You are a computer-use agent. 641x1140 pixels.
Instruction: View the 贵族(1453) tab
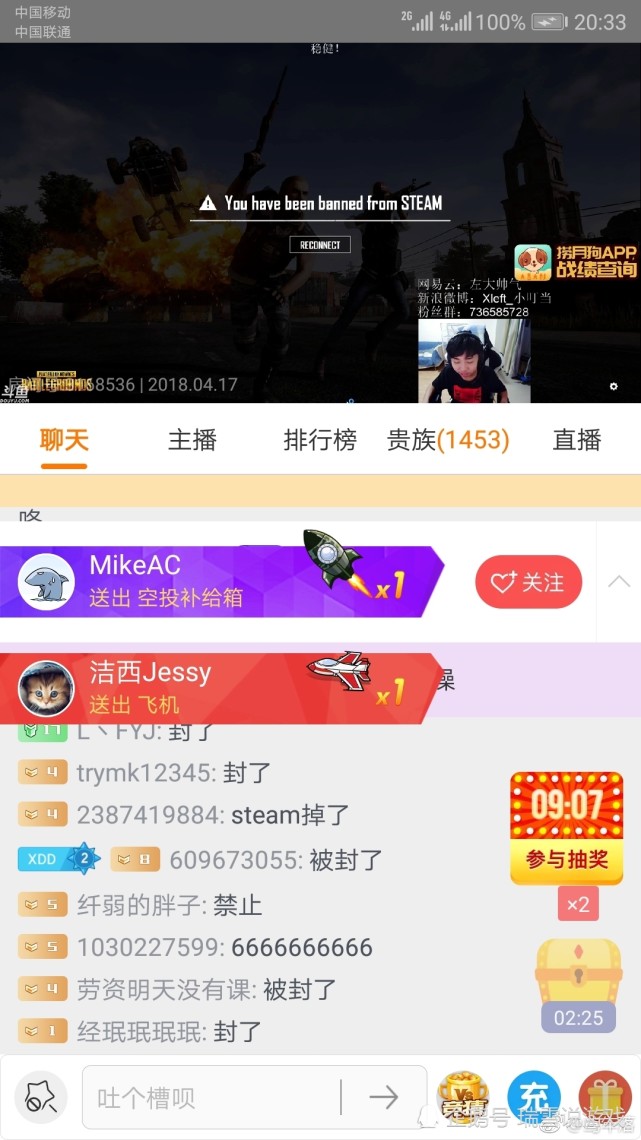click(448, 440)
